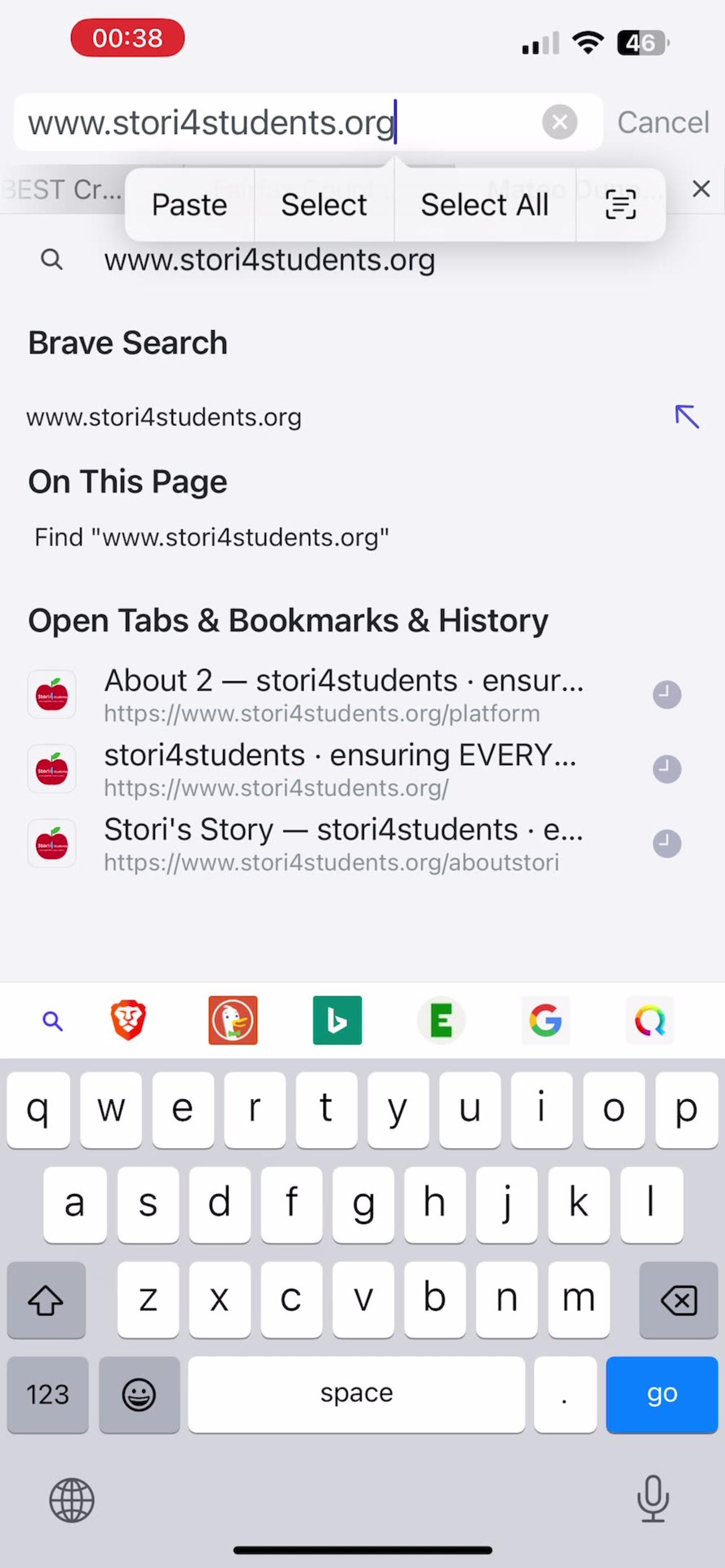
Task: Find "www.stori4students.org" on this page
Action: 211,538
